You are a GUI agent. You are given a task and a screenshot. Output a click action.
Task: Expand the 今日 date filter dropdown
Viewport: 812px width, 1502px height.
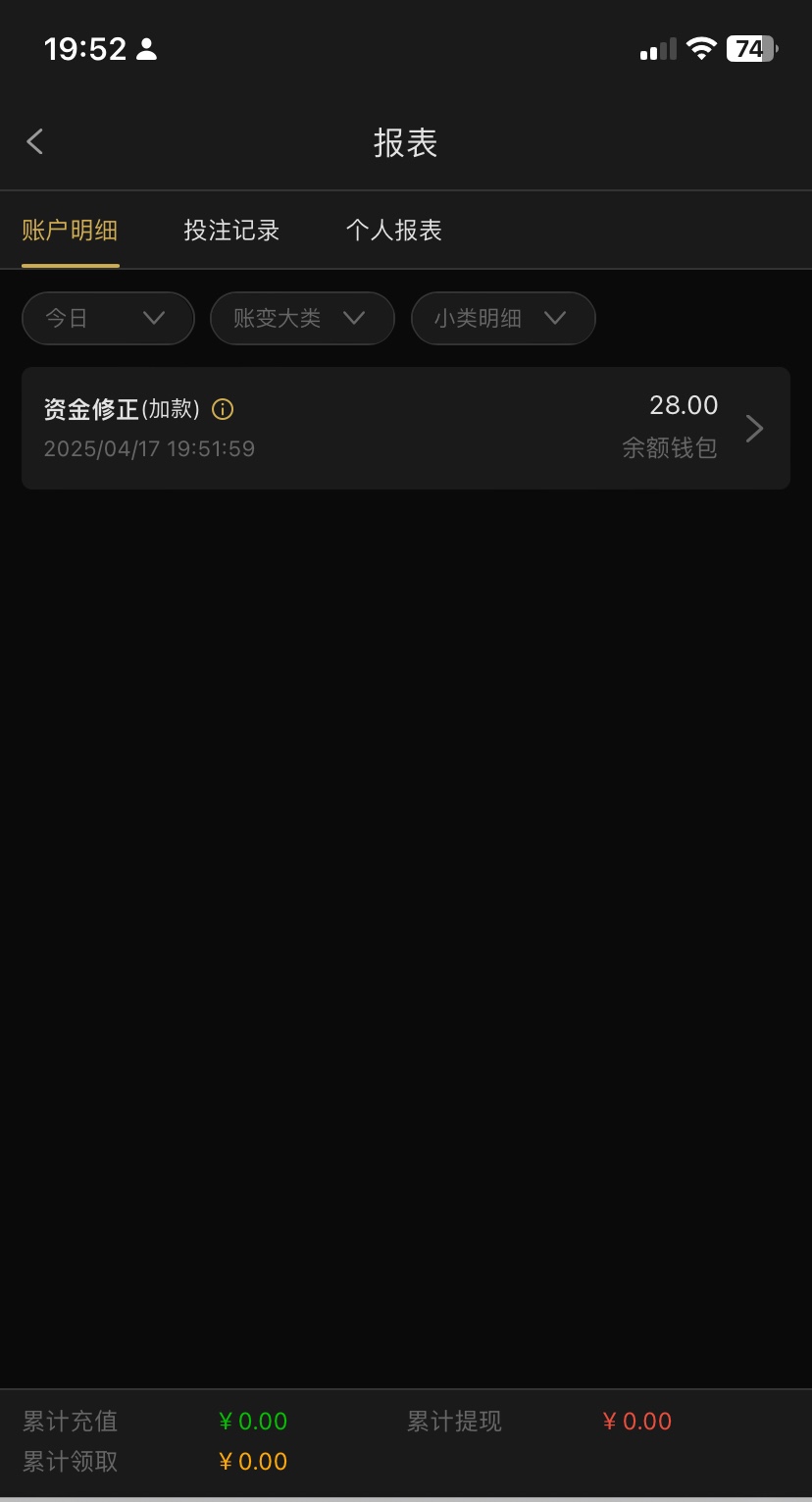click(108, 318)
